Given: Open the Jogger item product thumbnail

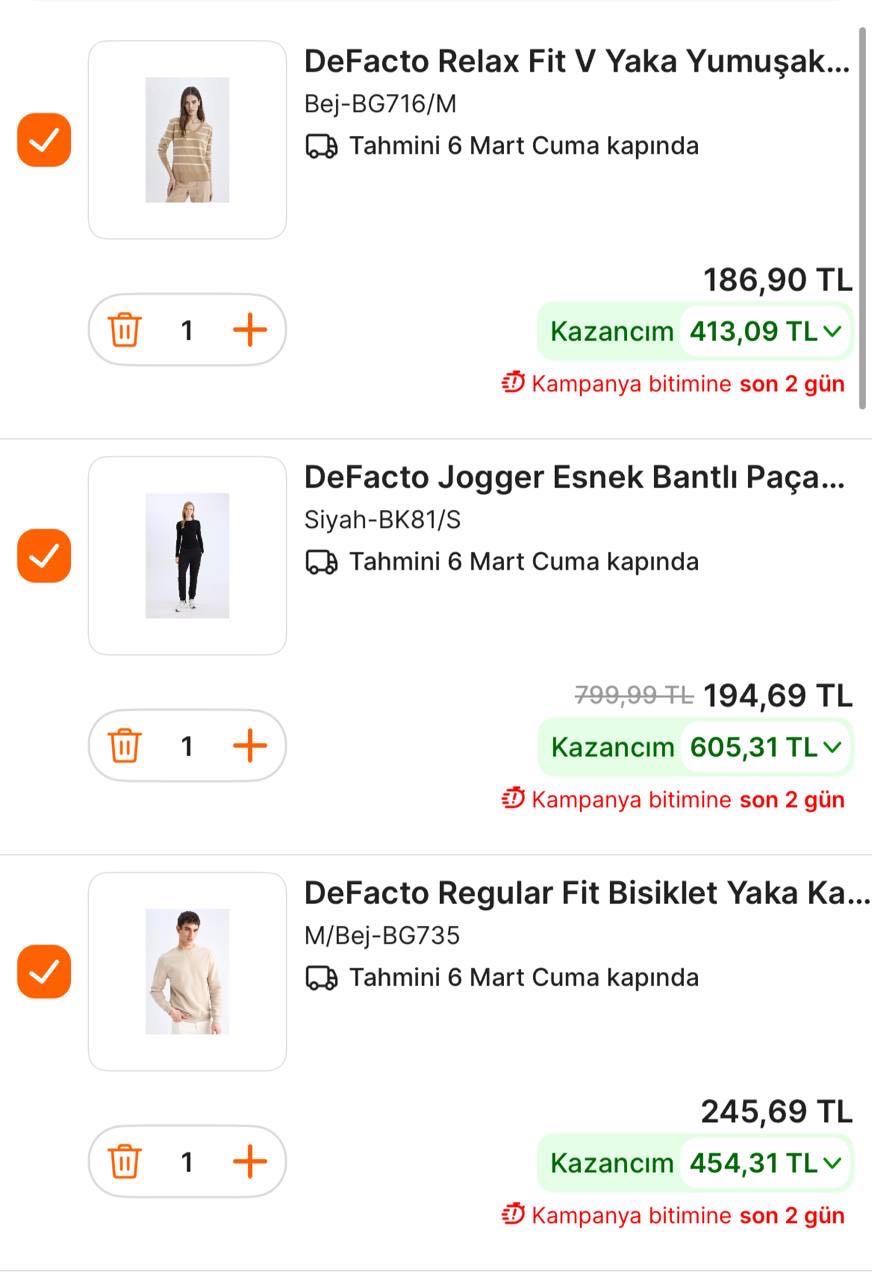Looking at the screenshot, I should (x=187, y=556).
